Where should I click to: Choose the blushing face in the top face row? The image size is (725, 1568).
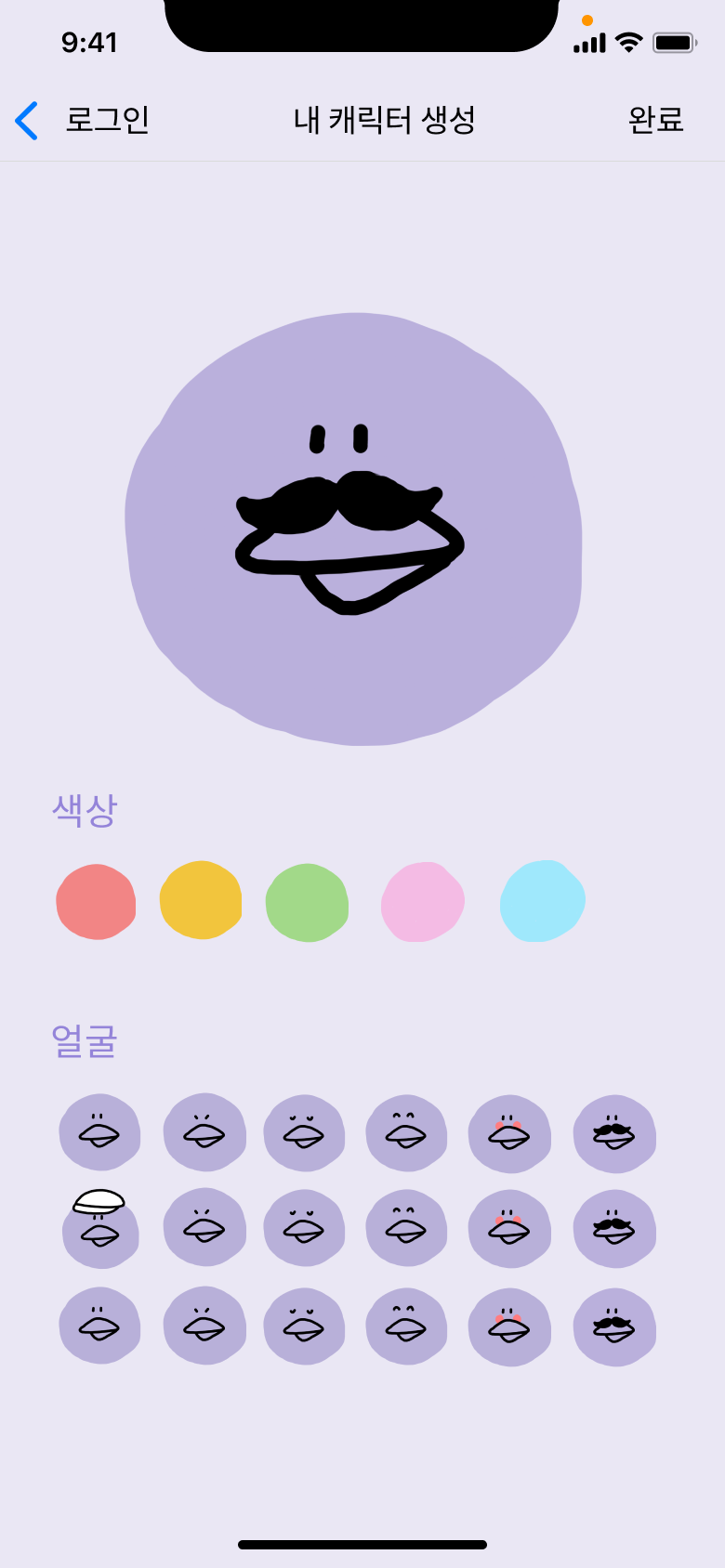coord(509,1134)
